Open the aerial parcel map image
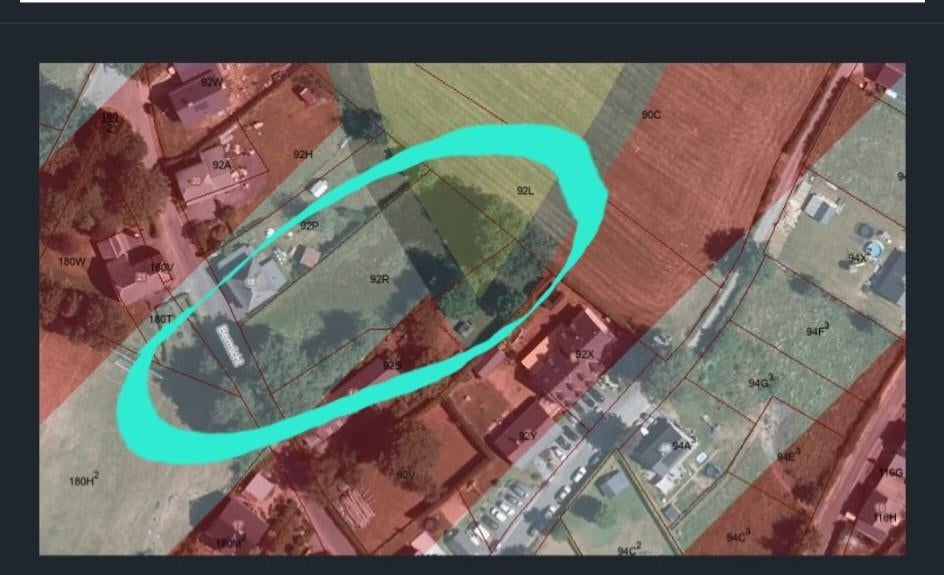944x575 pixels. [472, 308]
